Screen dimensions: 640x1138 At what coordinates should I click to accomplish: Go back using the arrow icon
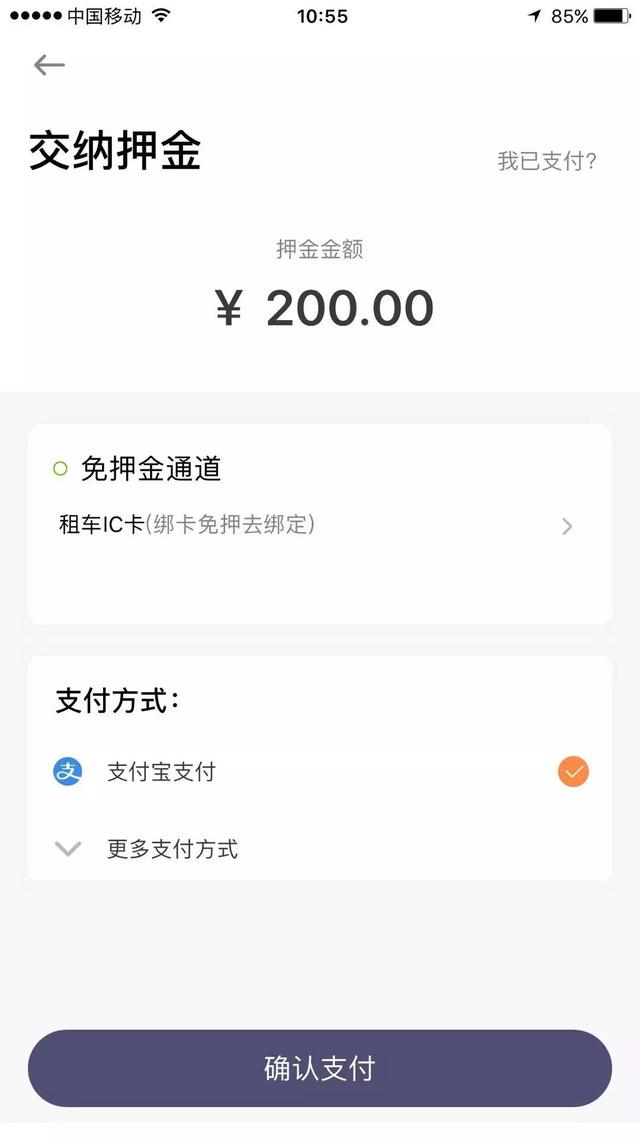49,65
